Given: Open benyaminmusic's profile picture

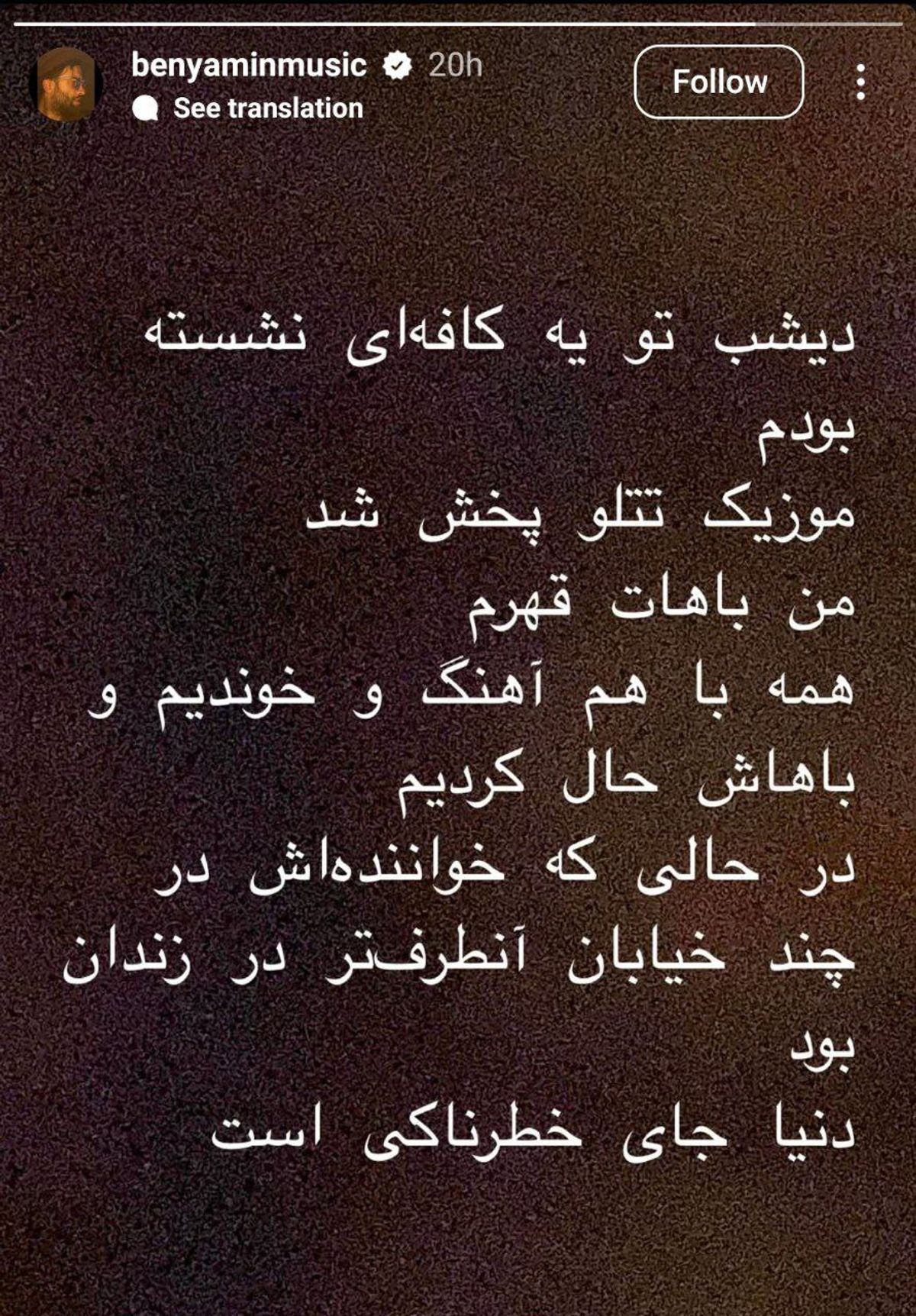Looking at the screenshot, I should [65, 84].
